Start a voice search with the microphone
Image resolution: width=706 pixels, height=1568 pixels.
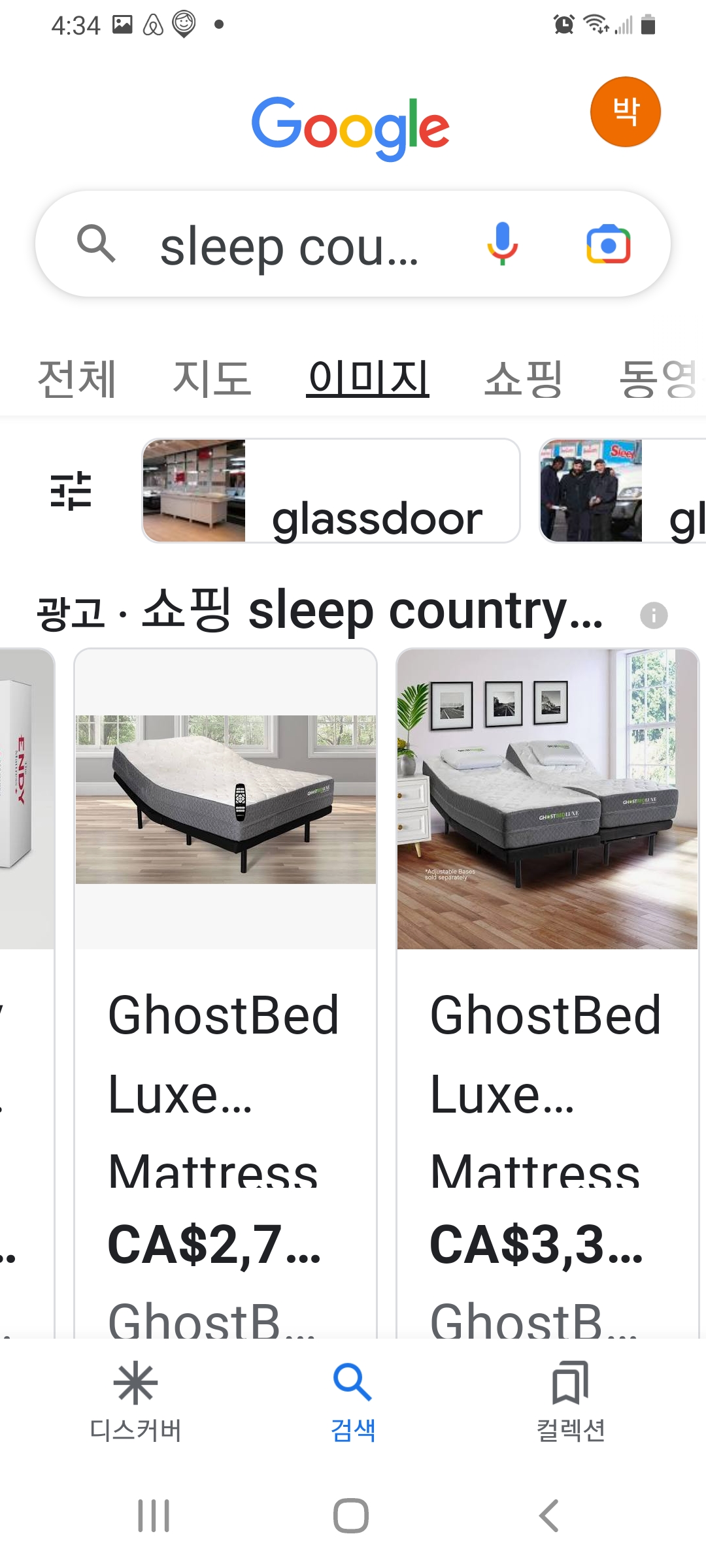502,244
